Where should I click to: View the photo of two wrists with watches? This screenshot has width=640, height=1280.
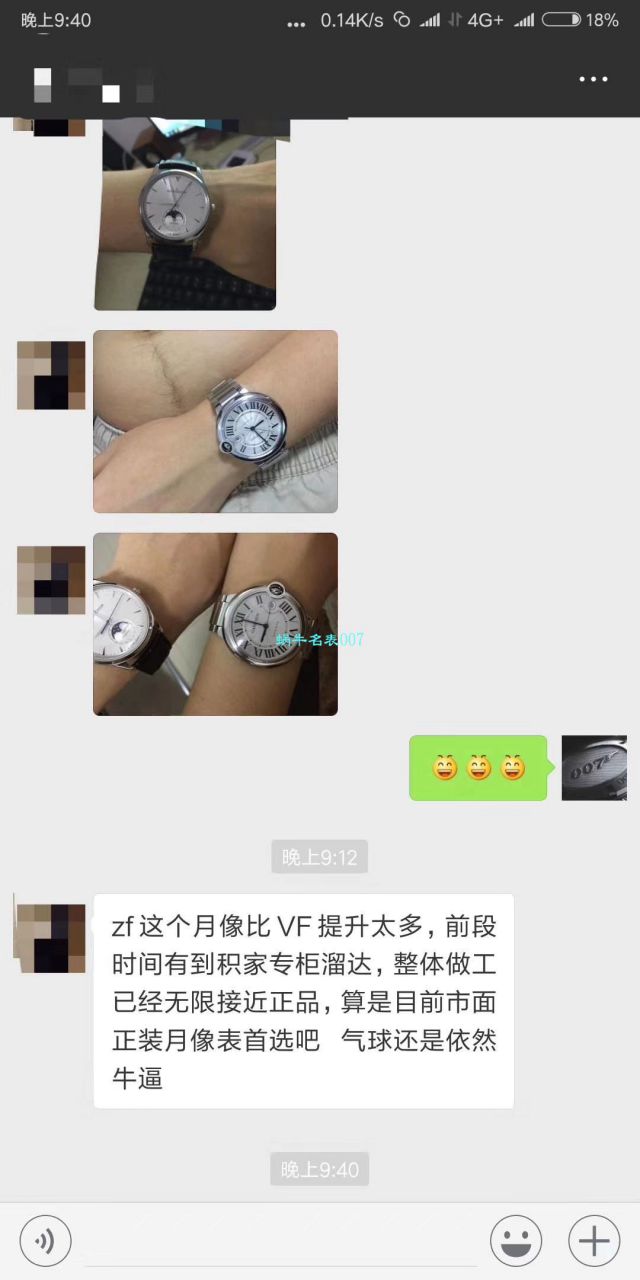[215, 624]
